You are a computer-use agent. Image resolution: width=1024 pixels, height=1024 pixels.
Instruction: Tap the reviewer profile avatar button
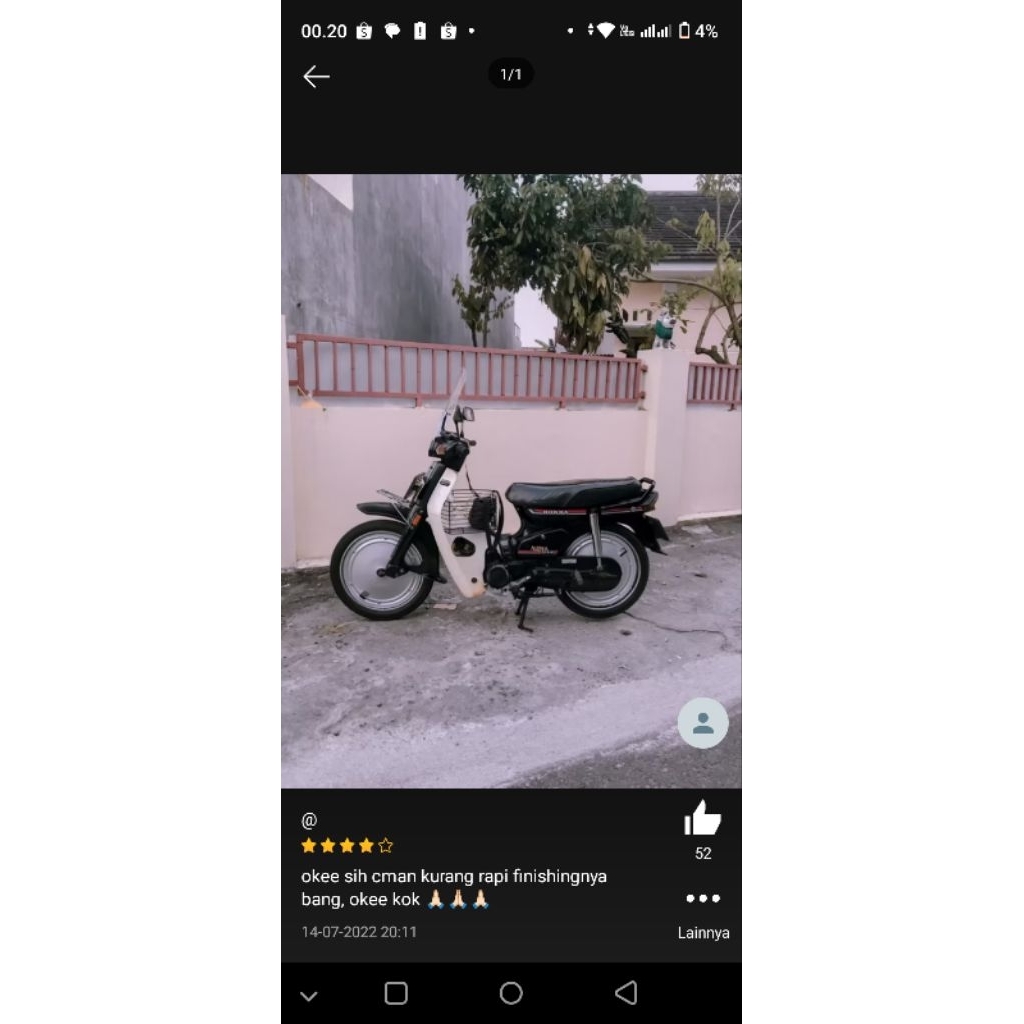click(x=703, y=723)
